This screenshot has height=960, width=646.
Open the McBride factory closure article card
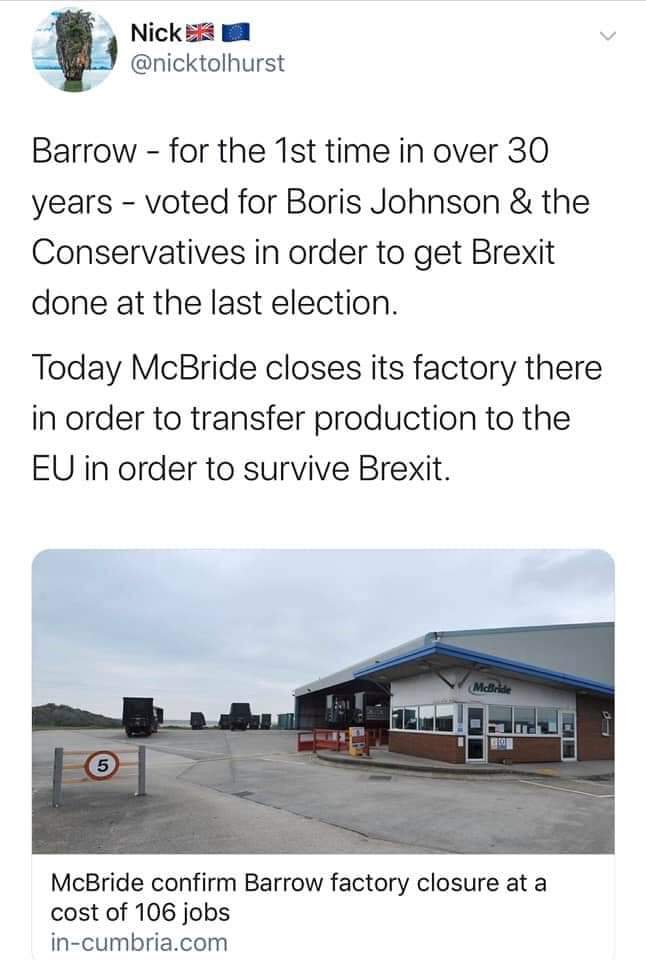(323, 750)
